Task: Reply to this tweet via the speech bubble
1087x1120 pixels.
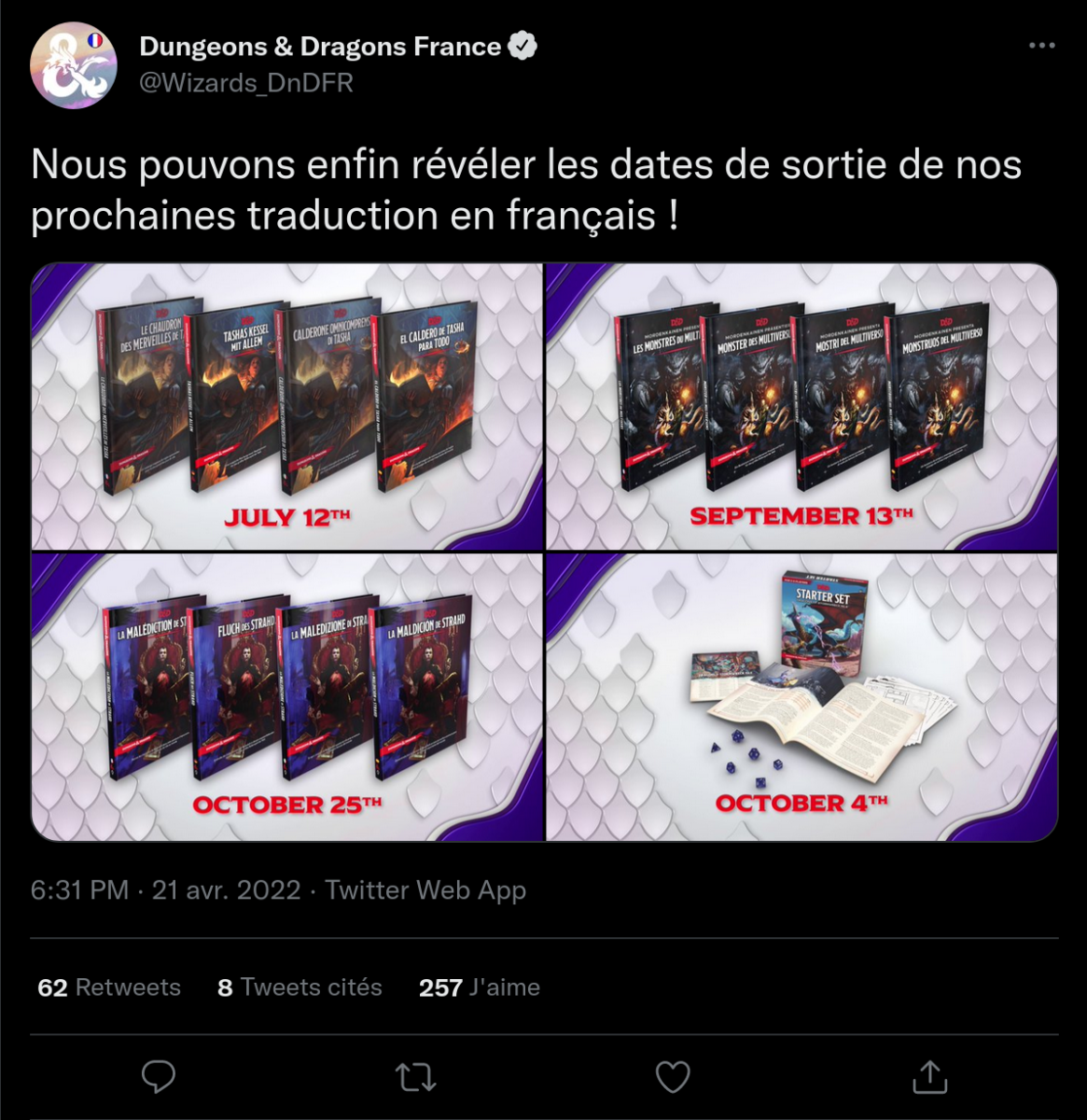Action: pos(159,1076)
